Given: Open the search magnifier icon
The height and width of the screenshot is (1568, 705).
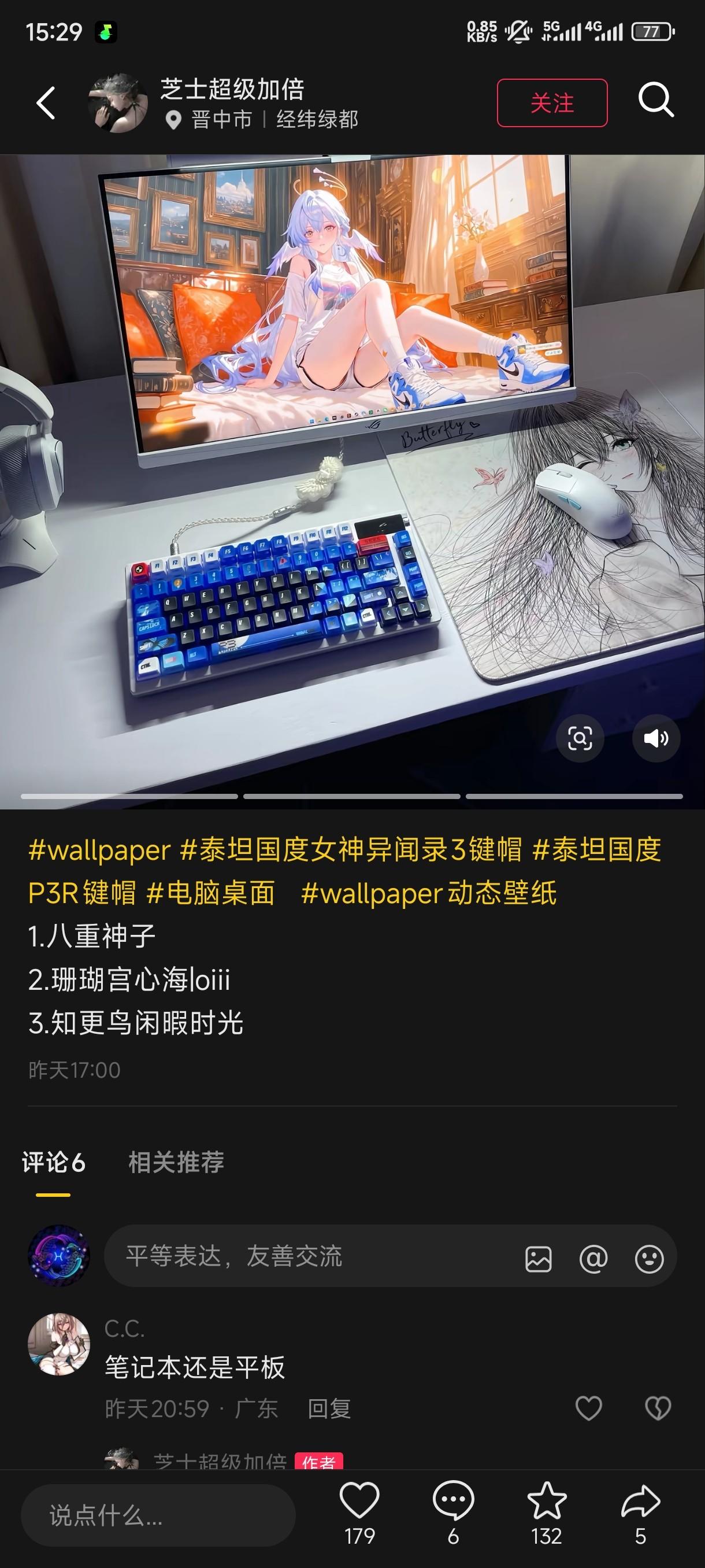Looking at the screenshot, I should coord(656,100).
